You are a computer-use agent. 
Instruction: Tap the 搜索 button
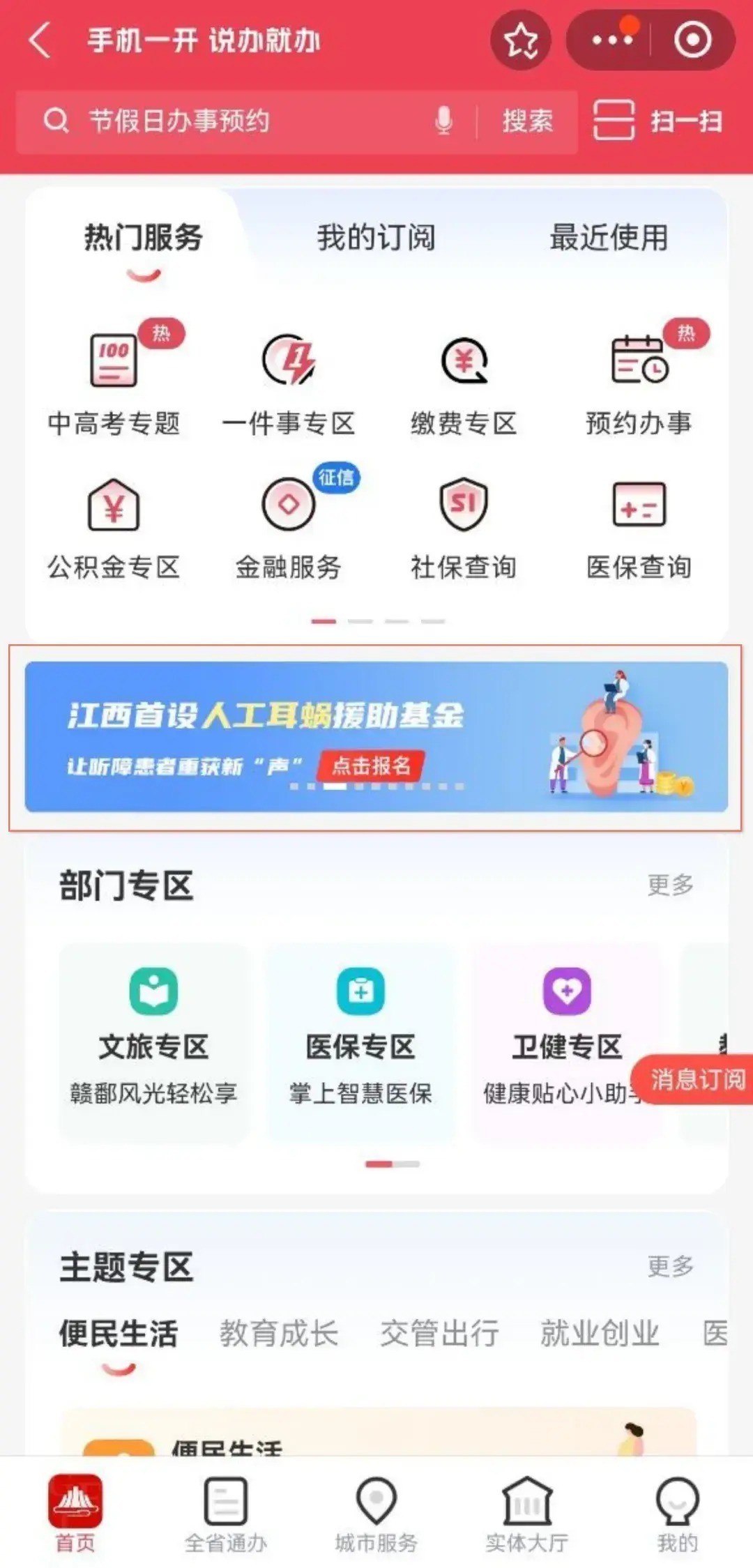point(527,121)
